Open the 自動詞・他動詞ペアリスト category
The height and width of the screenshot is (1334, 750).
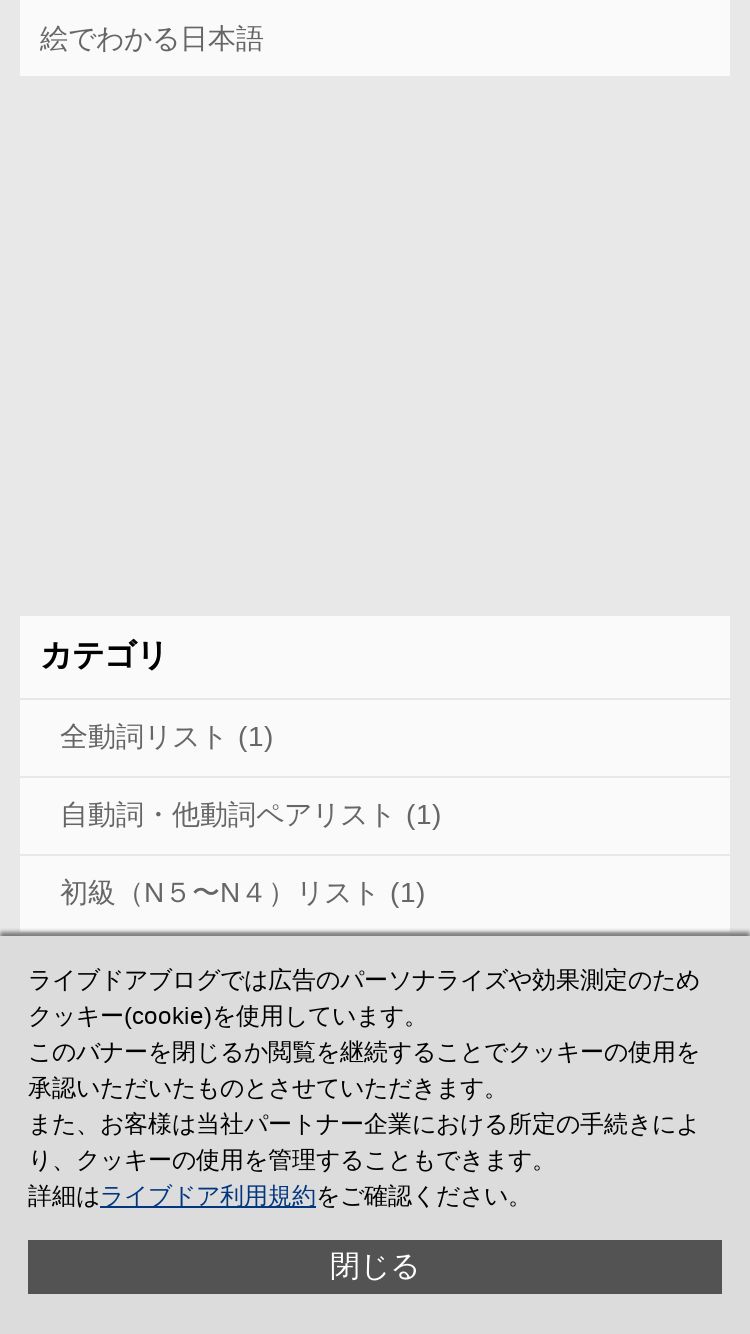coord(375,816)
